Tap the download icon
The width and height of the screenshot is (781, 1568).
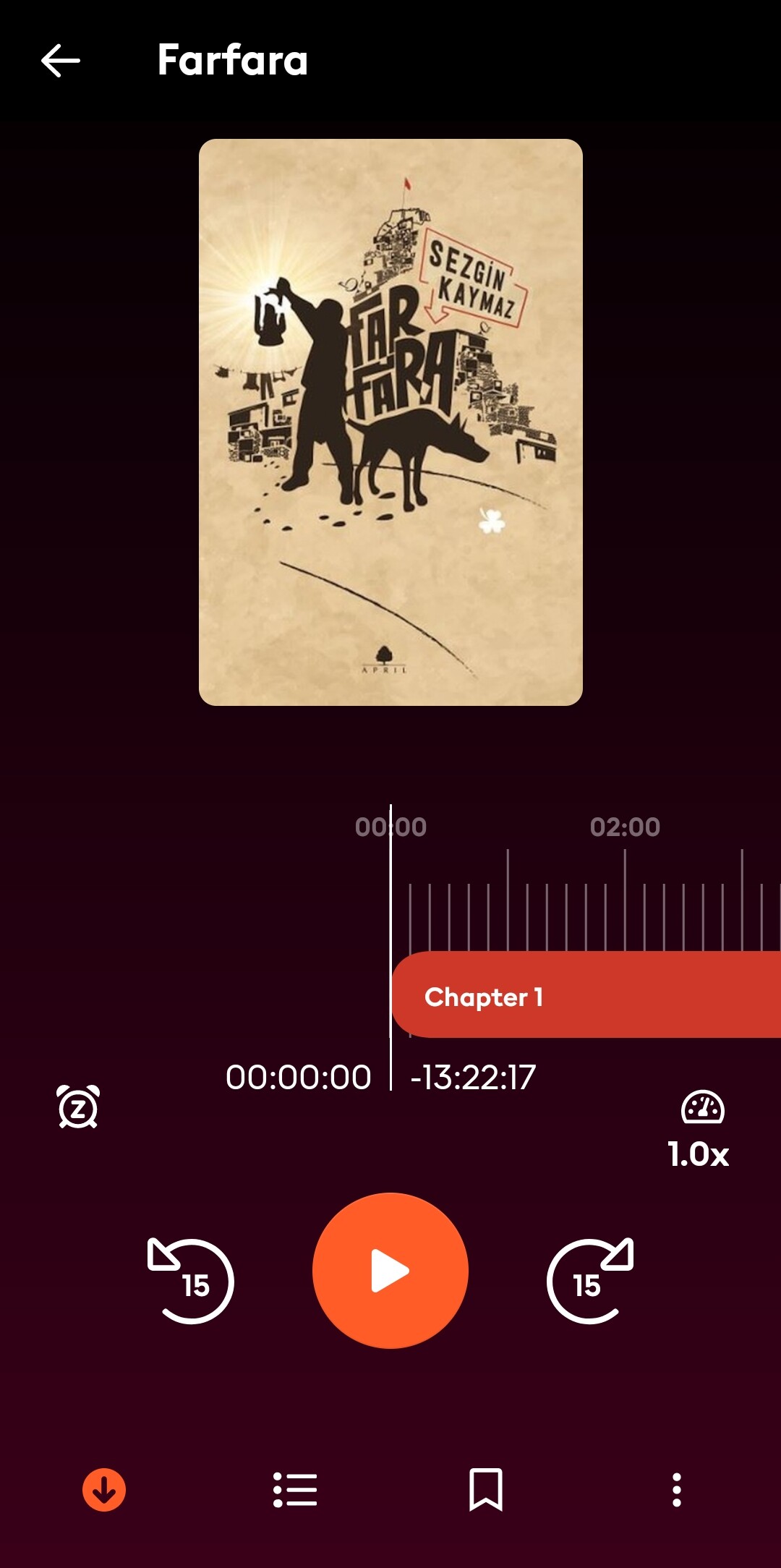click(104, 1490)
